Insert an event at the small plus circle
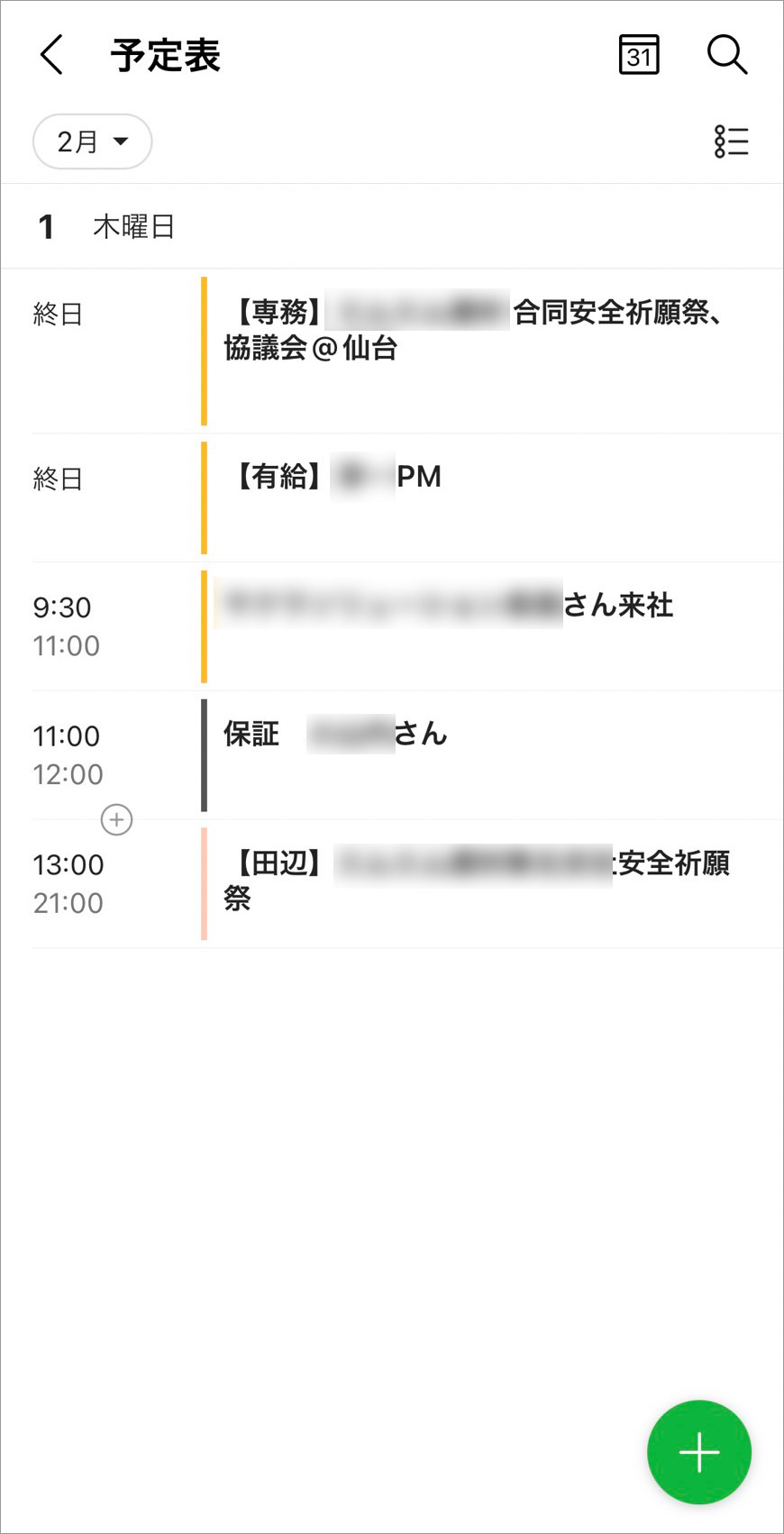This screenshot has height=1534, width=784. (x=117, y=819)
